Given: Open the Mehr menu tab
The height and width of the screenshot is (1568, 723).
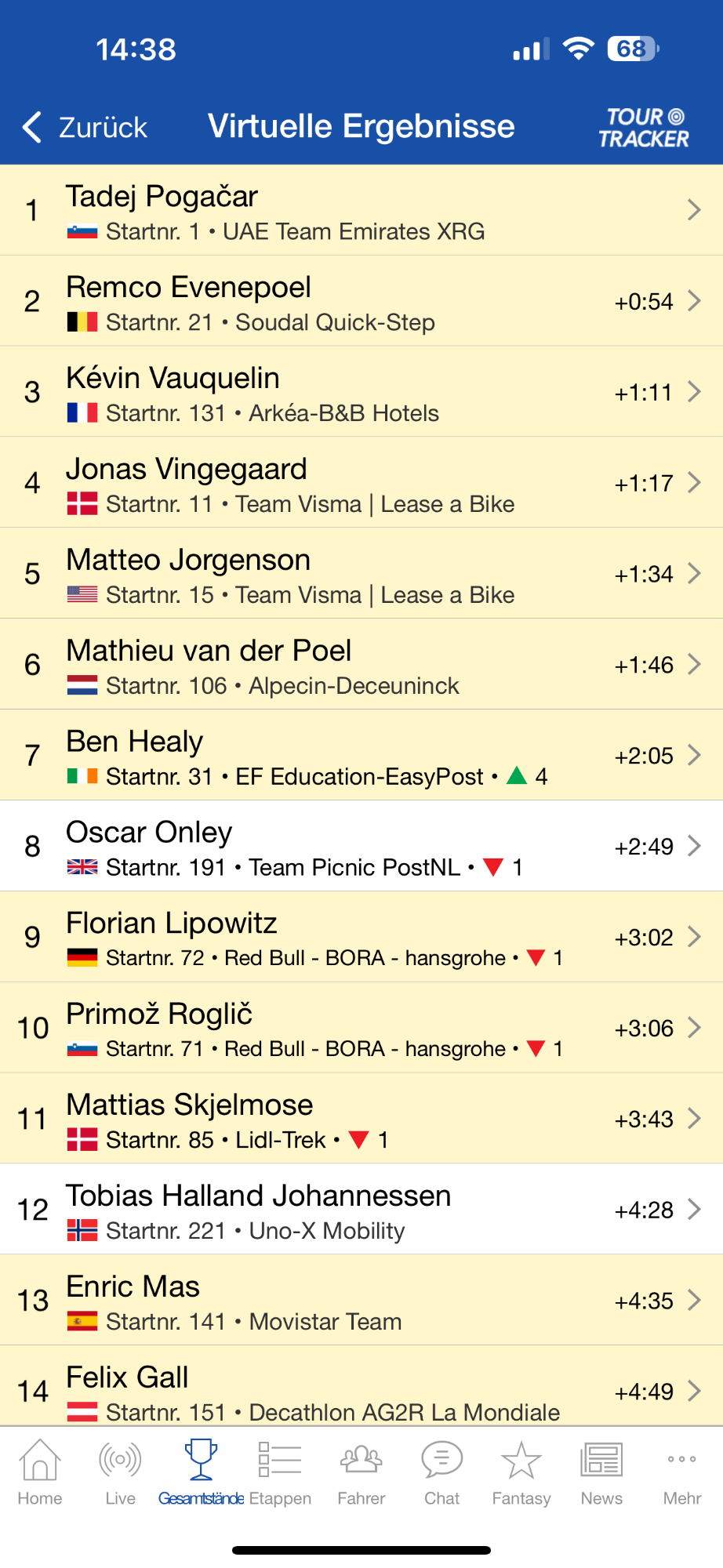Looking at the screenshot, I should tap(682, 1473).
